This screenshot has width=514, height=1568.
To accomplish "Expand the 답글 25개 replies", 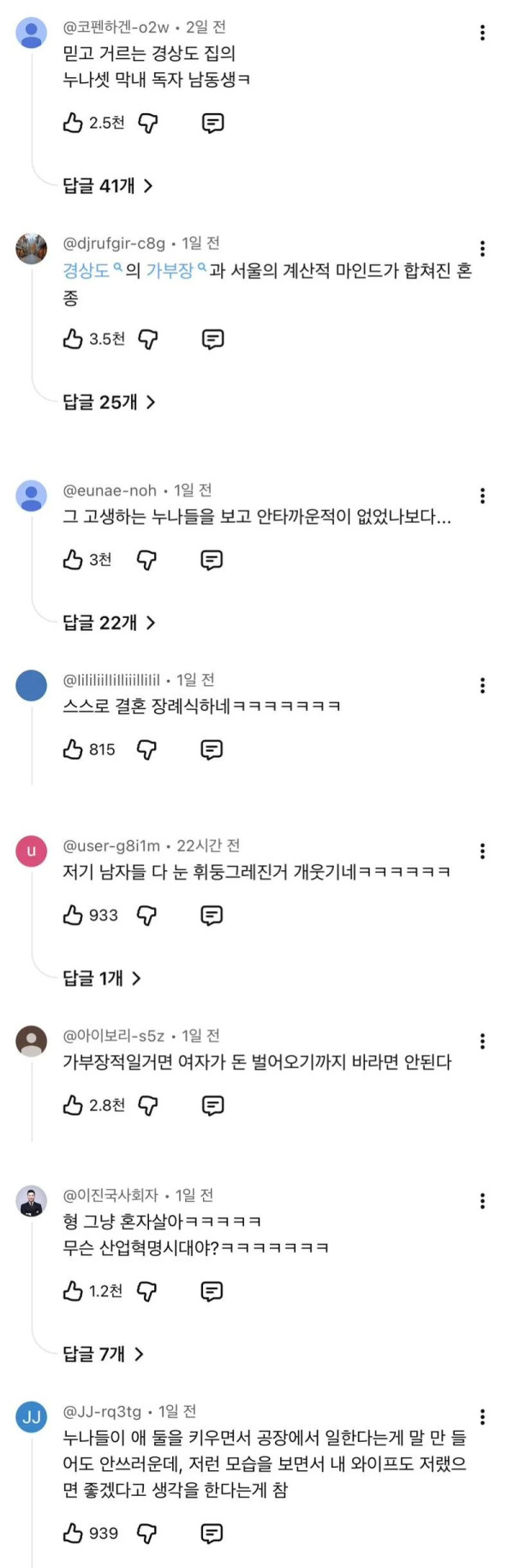I will point(109,402).
